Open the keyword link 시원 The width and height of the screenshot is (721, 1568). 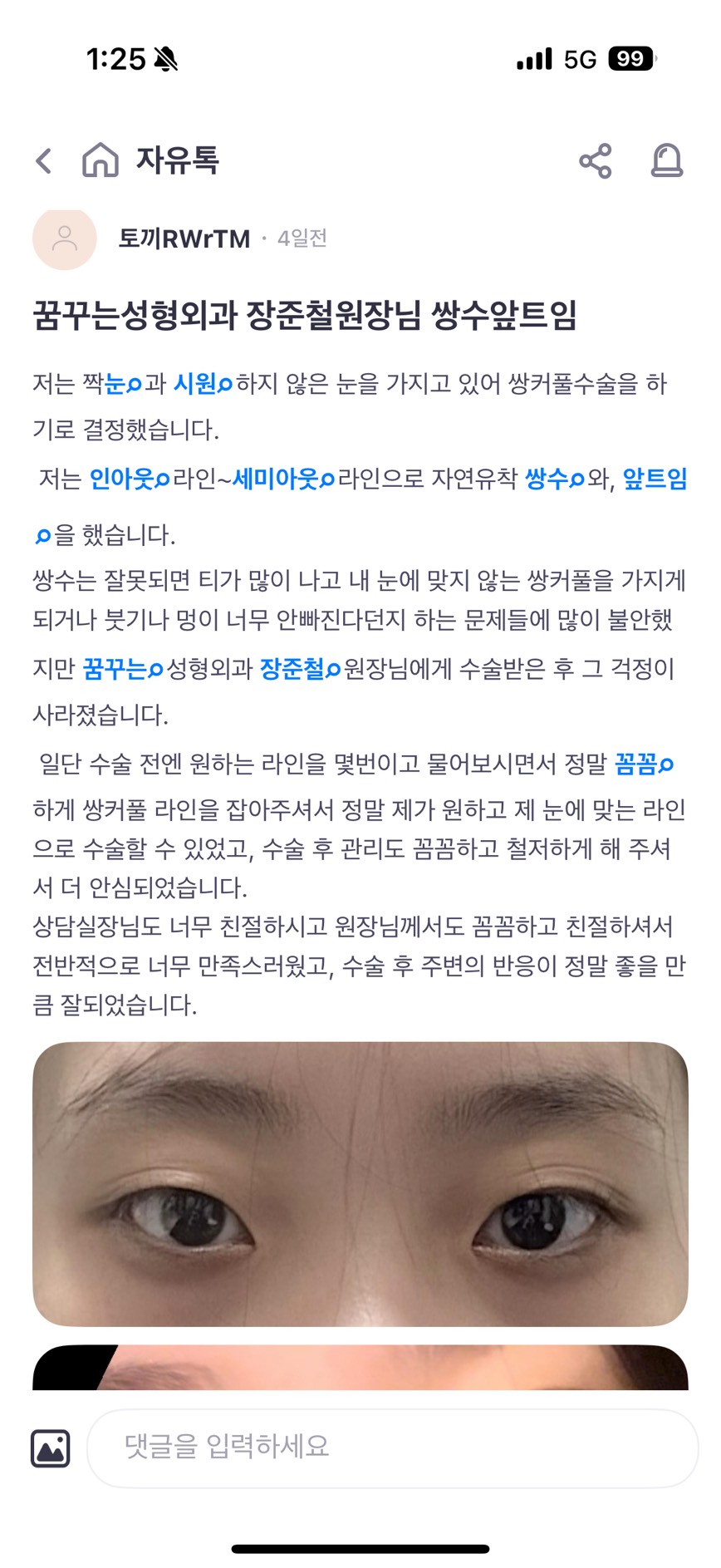[x=202, y=384]
